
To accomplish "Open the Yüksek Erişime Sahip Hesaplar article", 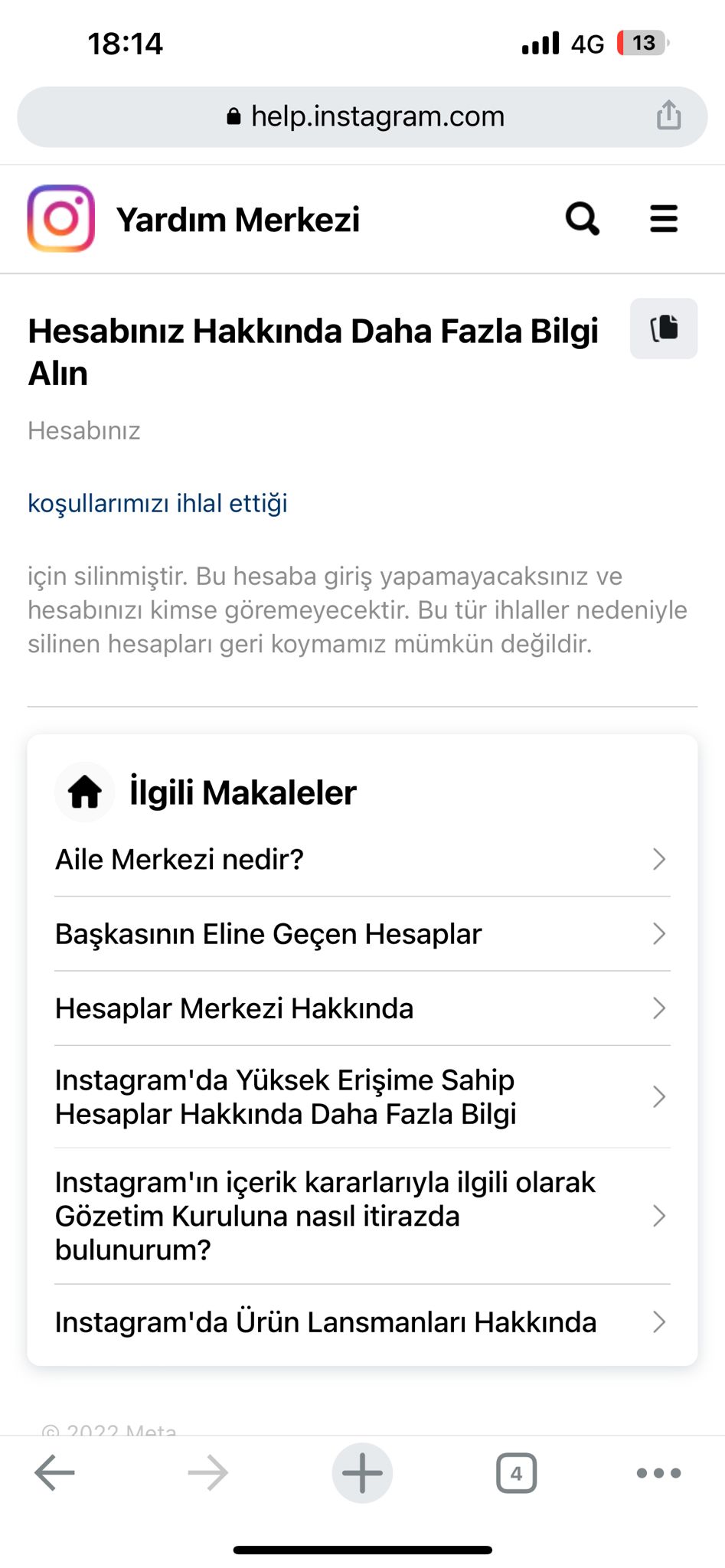I will 362,1096.
